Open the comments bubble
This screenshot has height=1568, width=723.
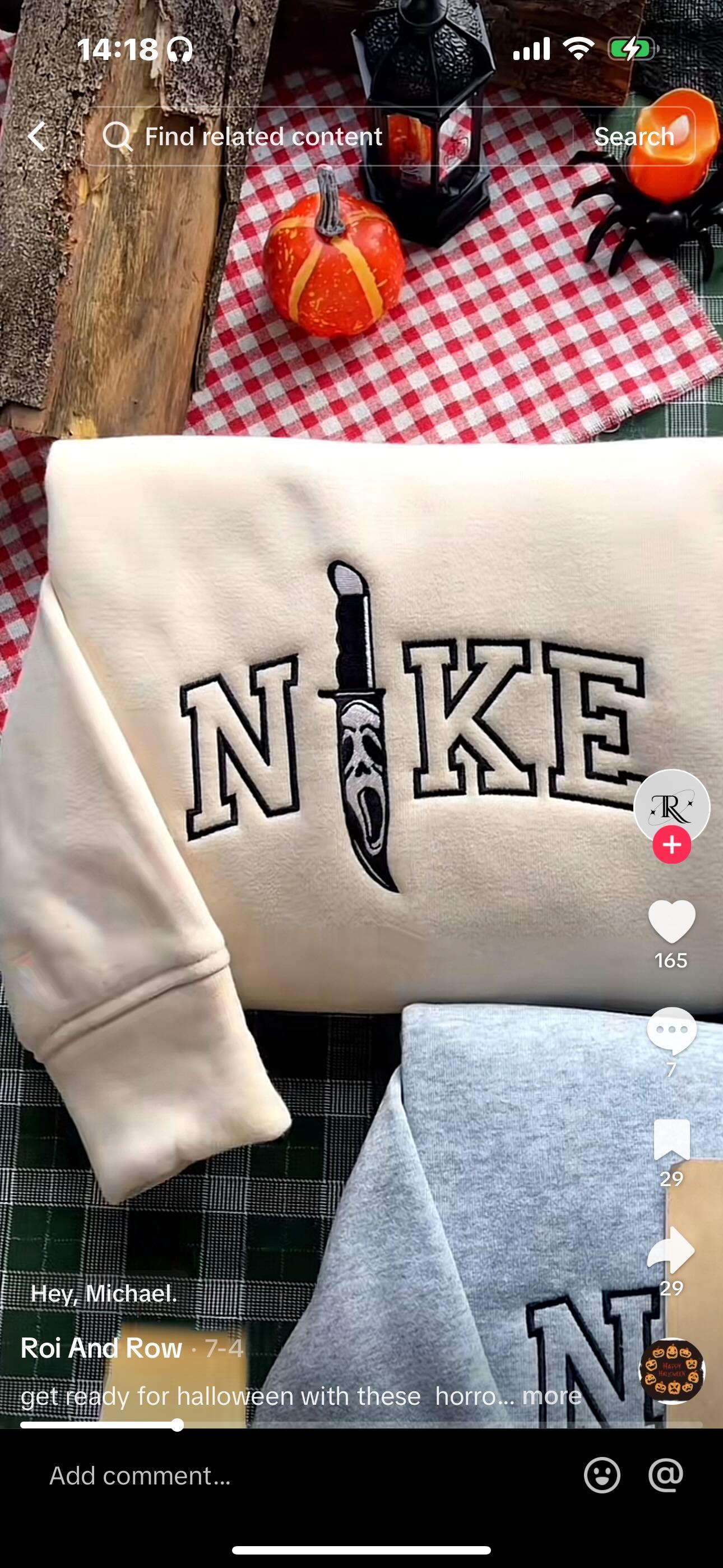point(671,1030)
